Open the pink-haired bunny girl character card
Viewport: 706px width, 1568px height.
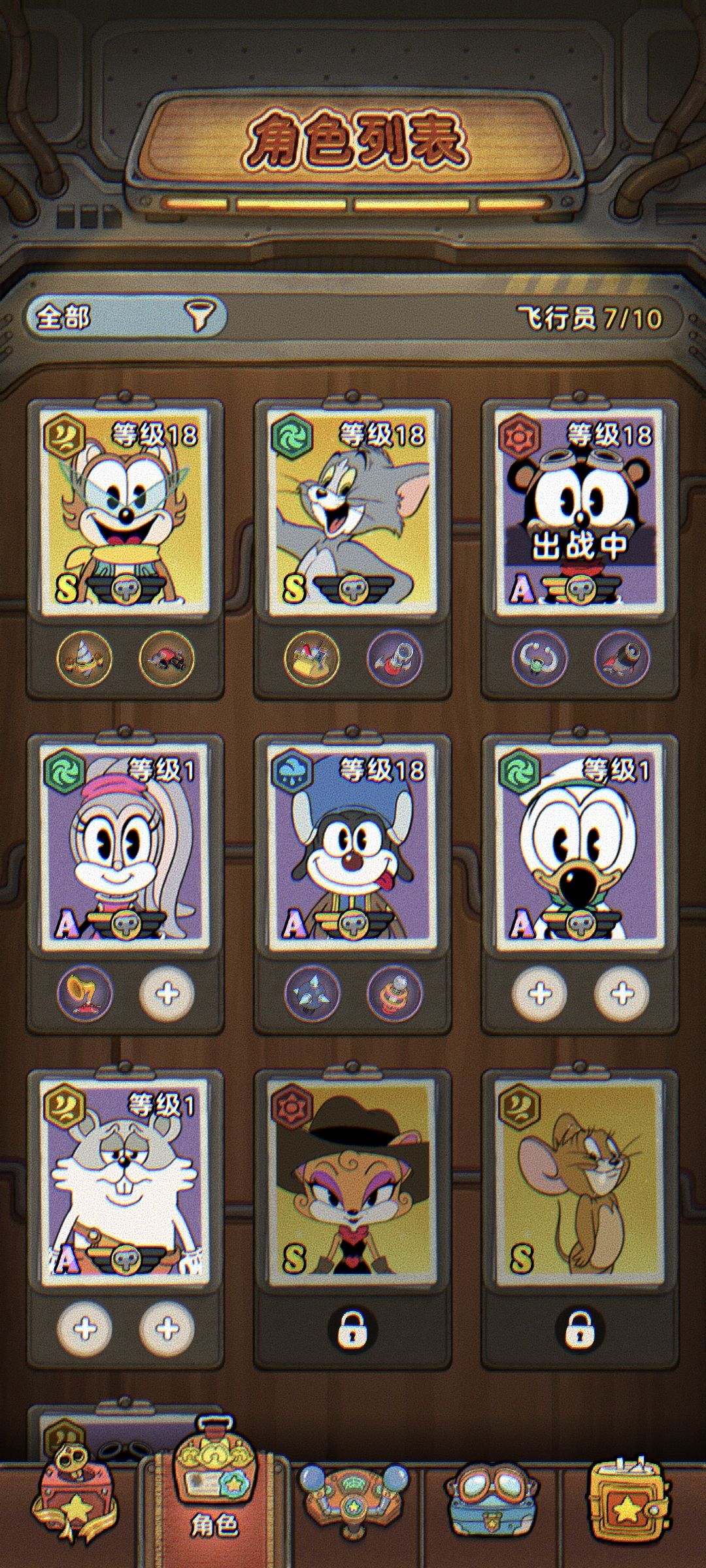(125, 847)
